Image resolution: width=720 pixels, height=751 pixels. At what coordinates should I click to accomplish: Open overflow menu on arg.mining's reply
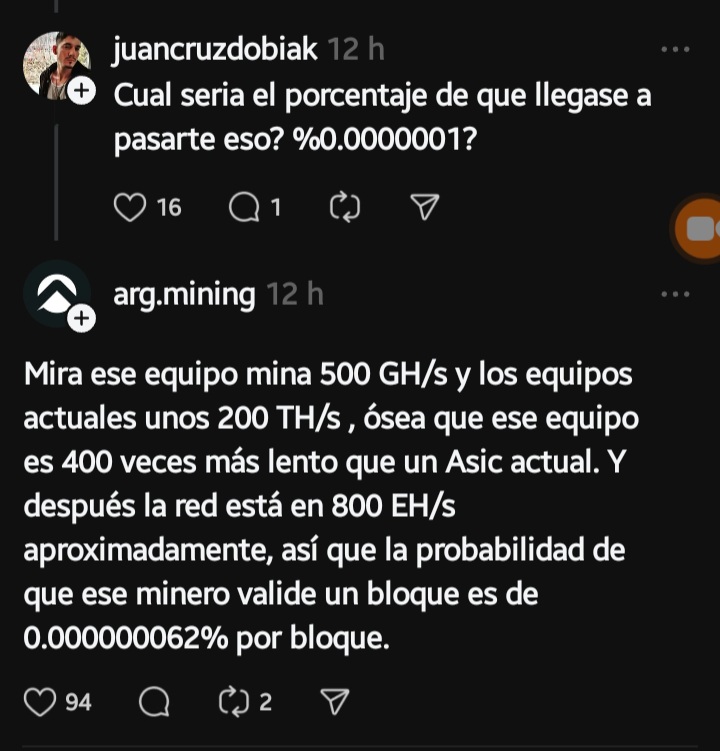pos(676,295)
